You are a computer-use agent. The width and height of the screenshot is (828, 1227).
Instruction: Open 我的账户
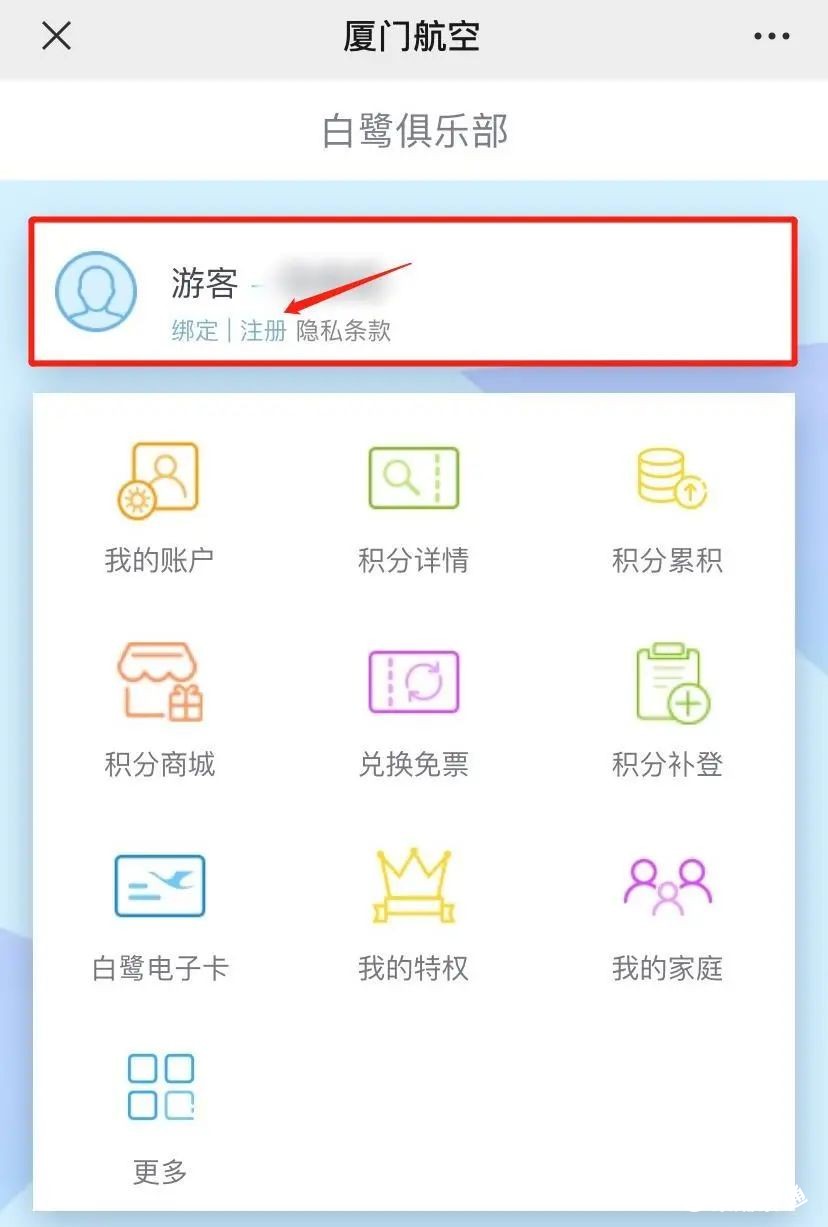click(x=159, y=505)
